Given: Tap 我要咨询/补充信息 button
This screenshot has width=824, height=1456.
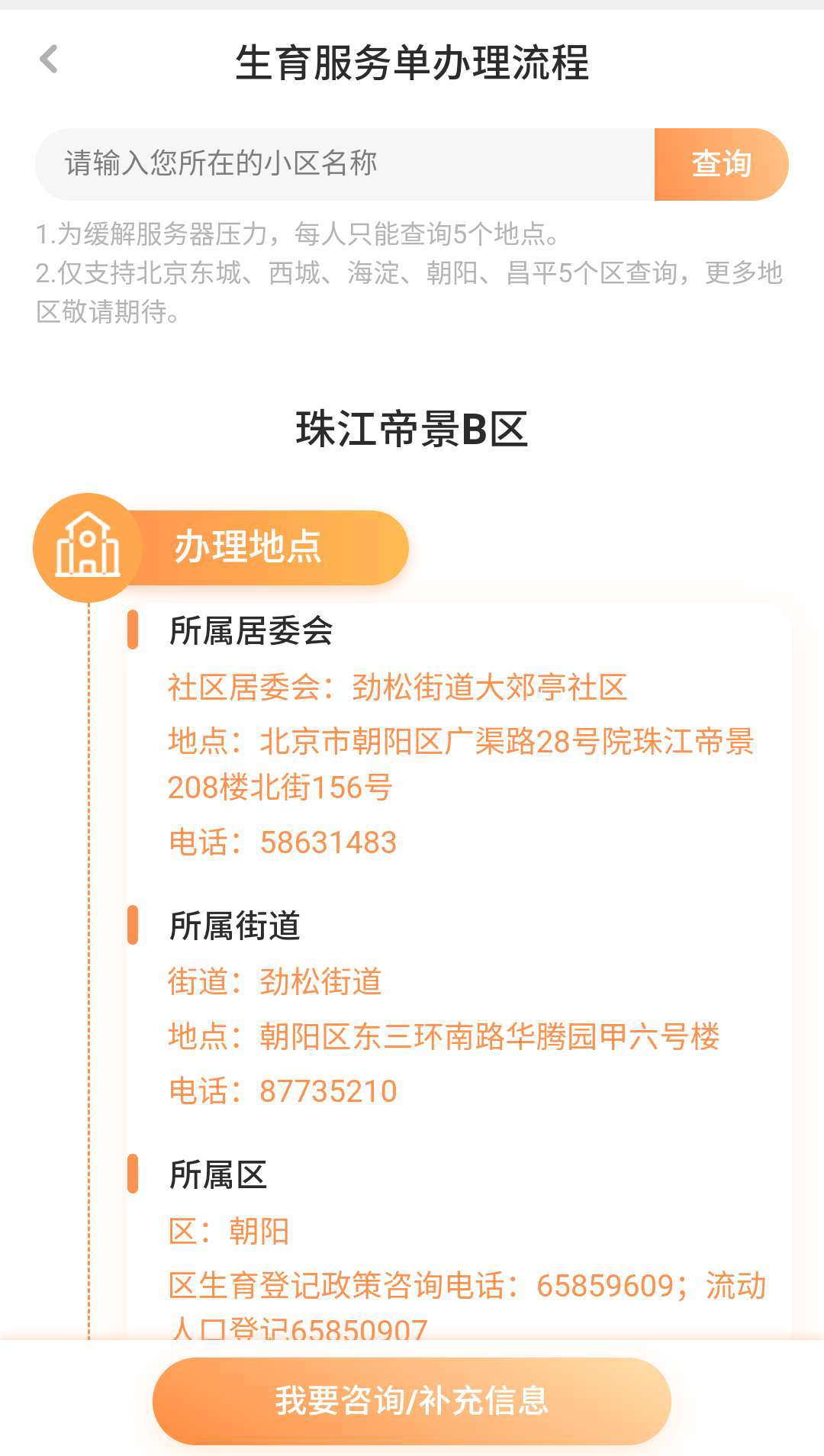Looking at the screenshot, I should [x=412, y=1400].
